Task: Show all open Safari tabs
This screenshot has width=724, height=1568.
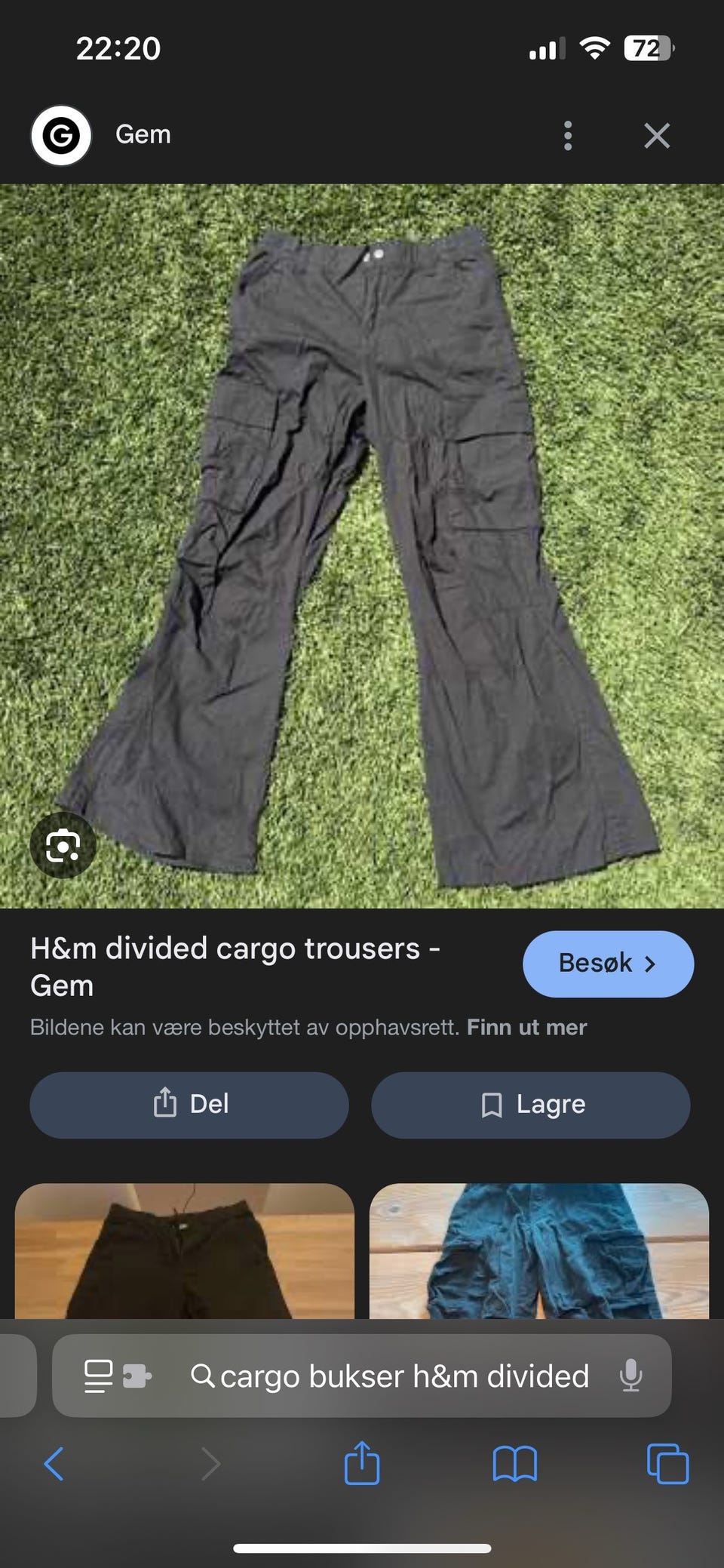Action: pyautogui.click(x=667, y=1465)
